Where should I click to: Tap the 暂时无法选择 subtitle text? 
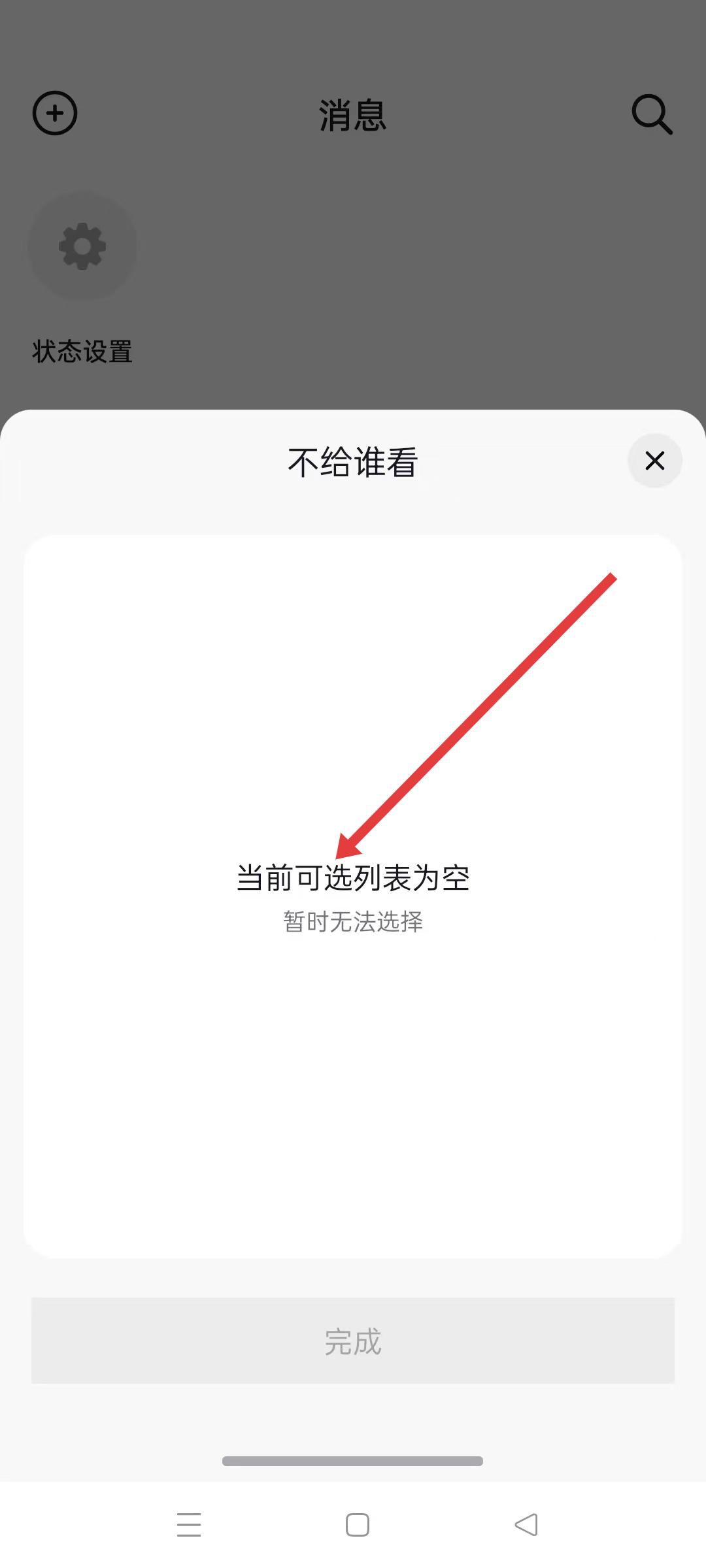[353, 923]
